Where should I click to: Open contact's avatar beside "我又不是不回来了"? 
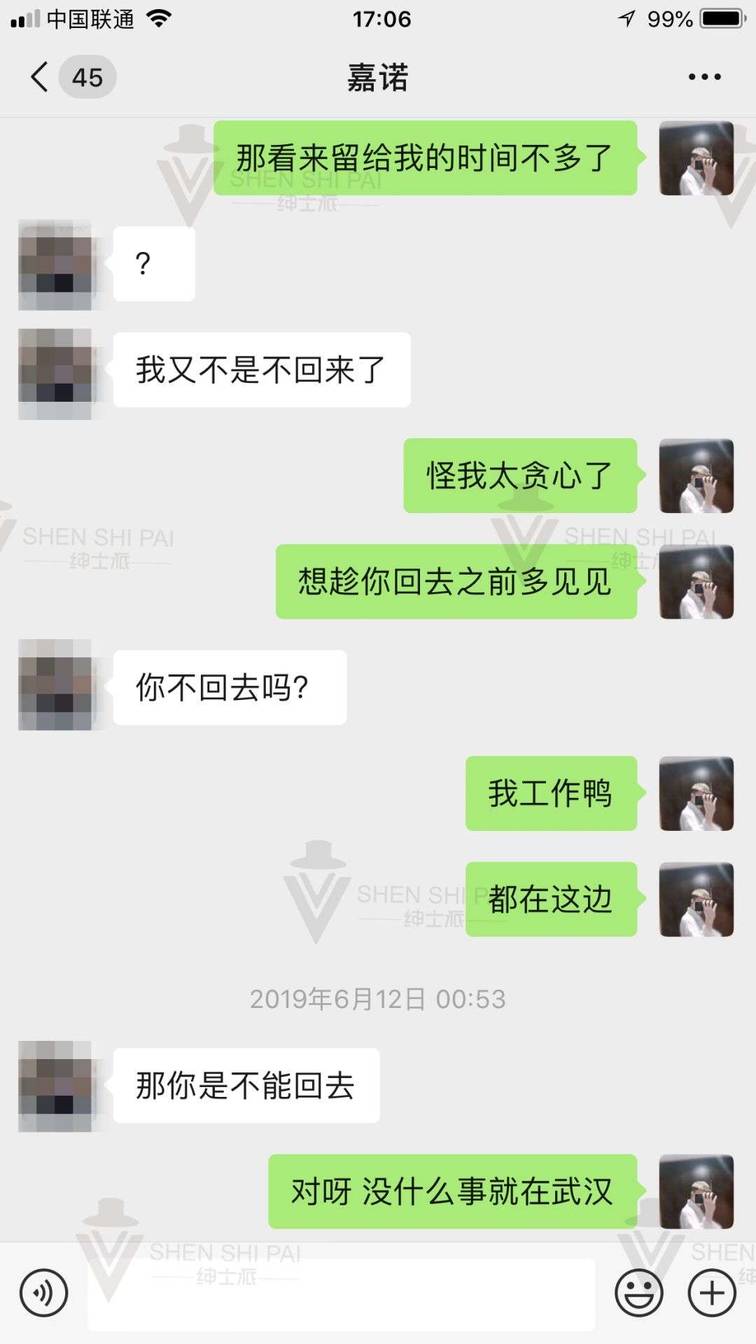(55, 371)
